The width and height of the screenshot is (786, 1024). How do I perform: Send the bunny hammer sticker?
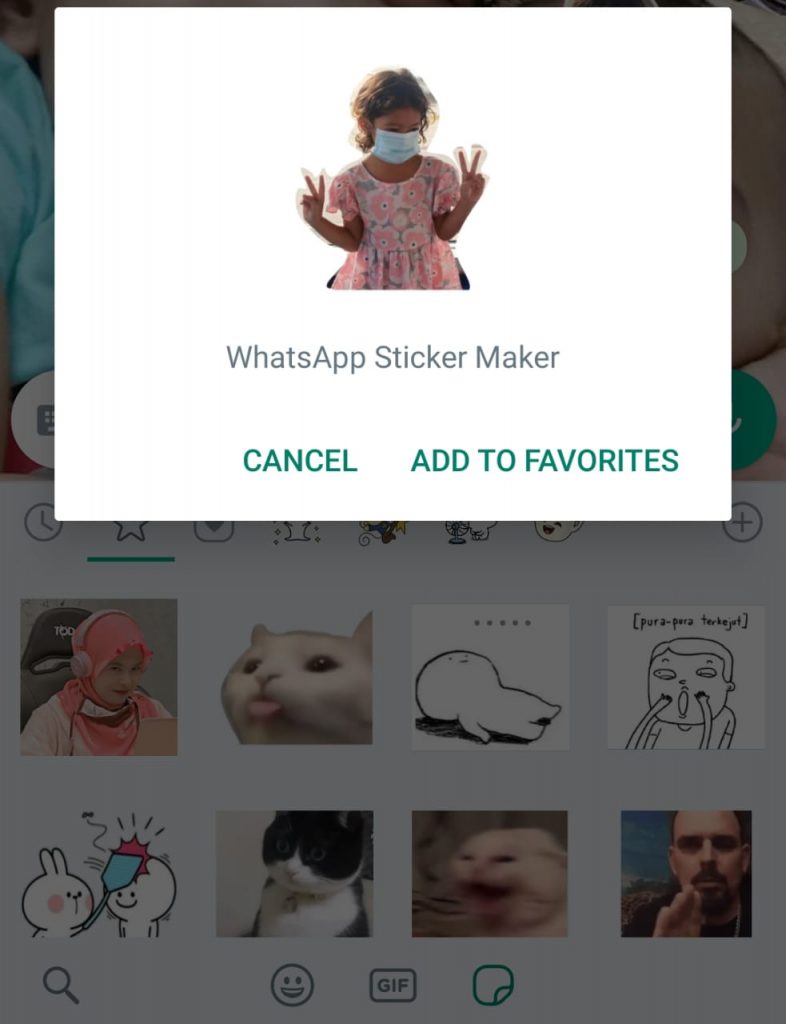point(98,873)
